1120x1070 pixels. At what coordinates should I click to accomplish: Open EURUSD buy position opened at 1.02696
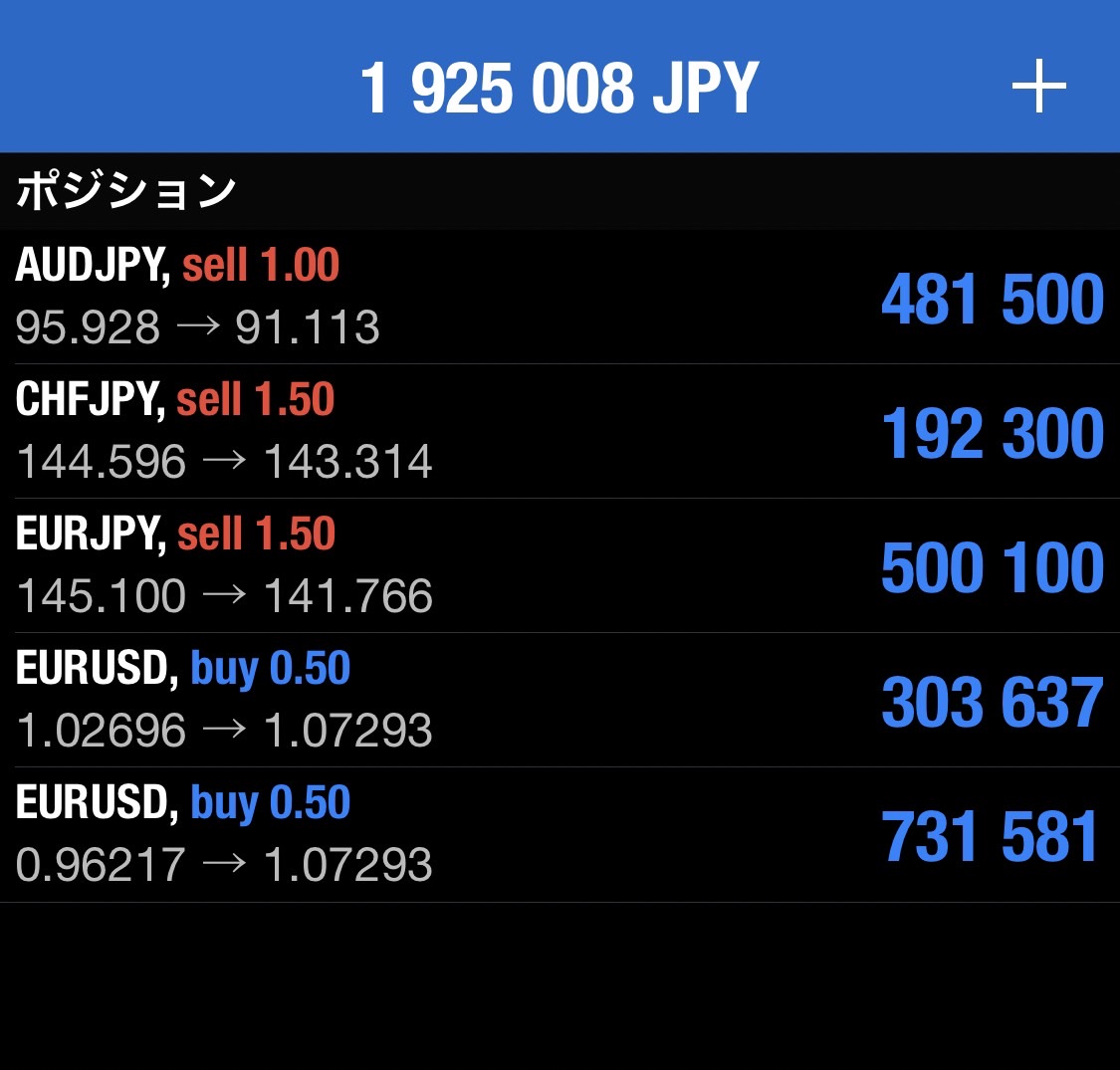pyautogui.click(x=558, y=700)
